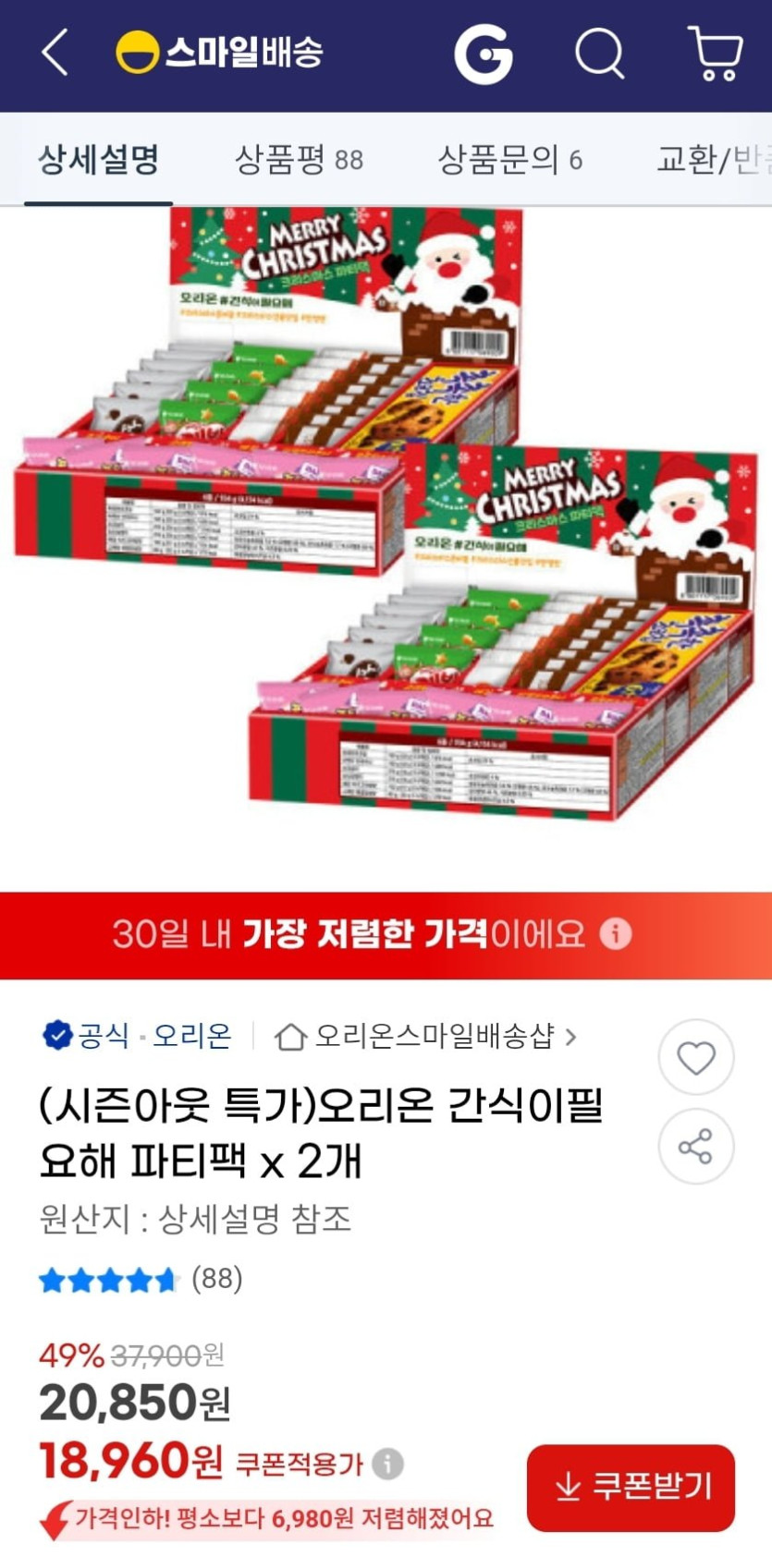The width and height of the screenshot is (772, 1568).
Task: Tap the 쿠폰받기 button
Action: tap(631, 1487)
